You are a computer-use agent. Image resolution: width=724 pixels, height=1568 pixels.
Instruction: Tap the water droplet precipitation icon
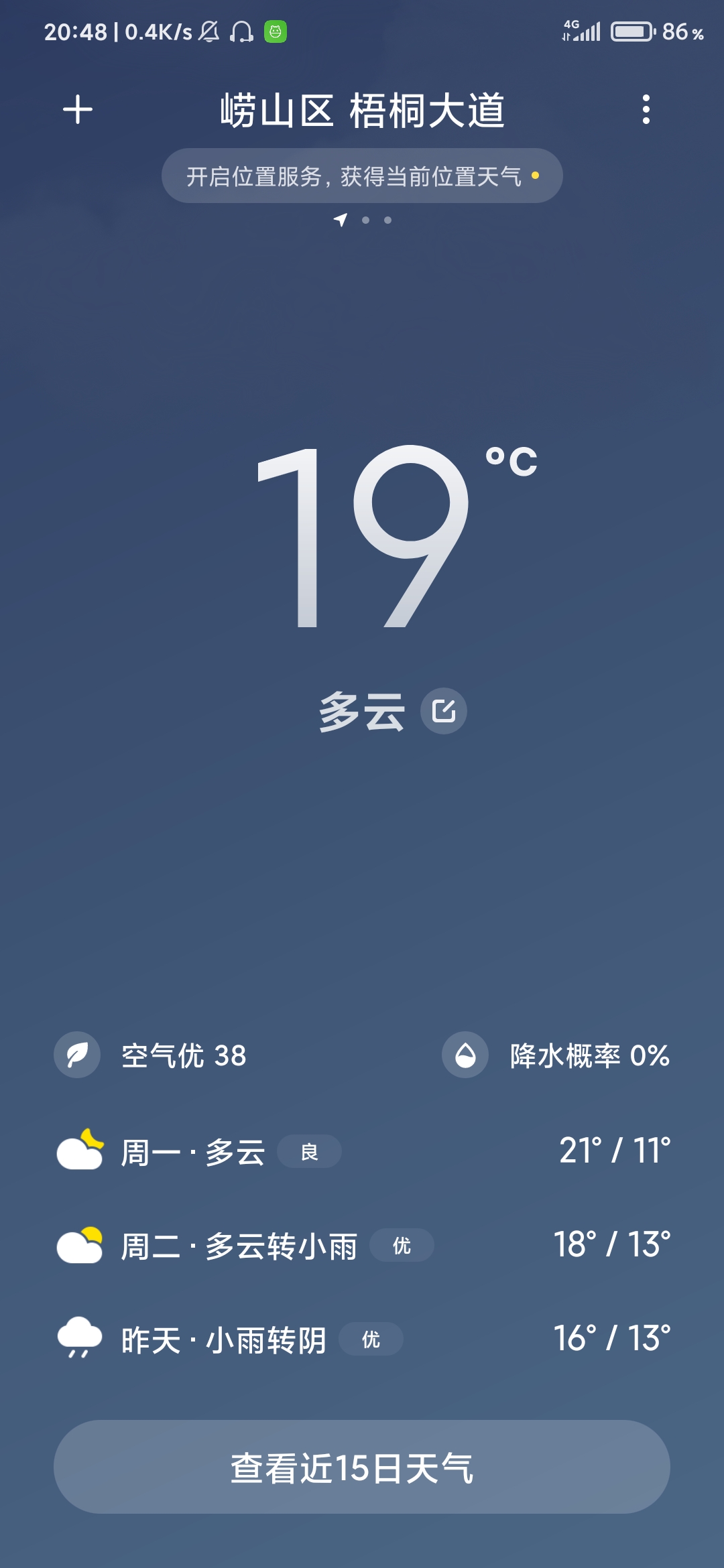(465, 1054)
